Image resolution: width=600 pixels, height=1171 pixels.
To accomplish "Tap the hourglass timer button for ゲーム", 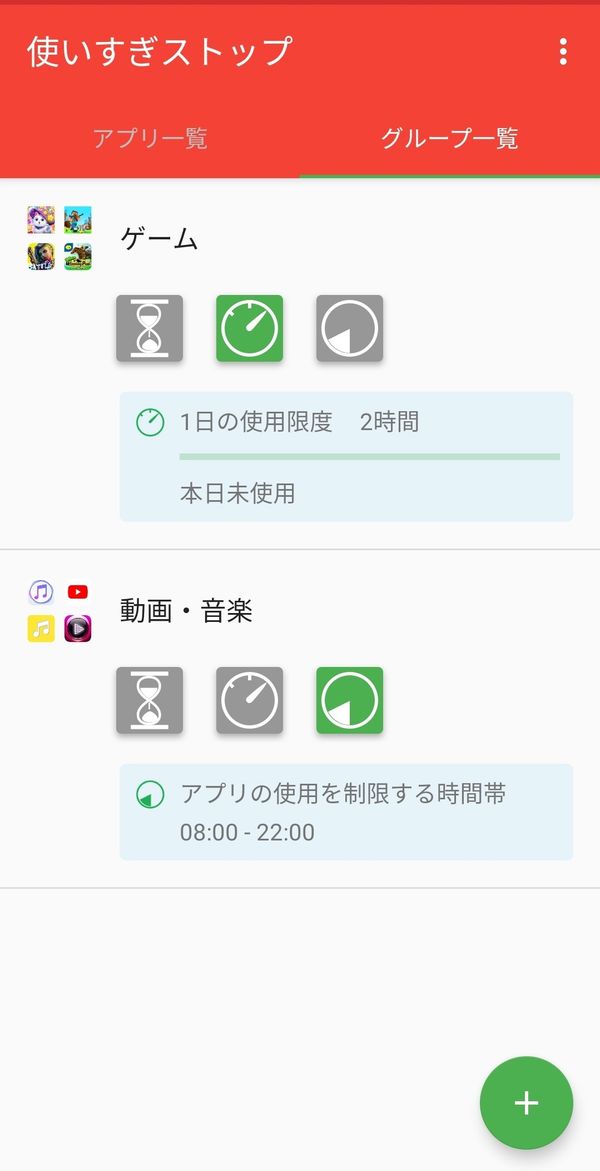I will point(149,329).
